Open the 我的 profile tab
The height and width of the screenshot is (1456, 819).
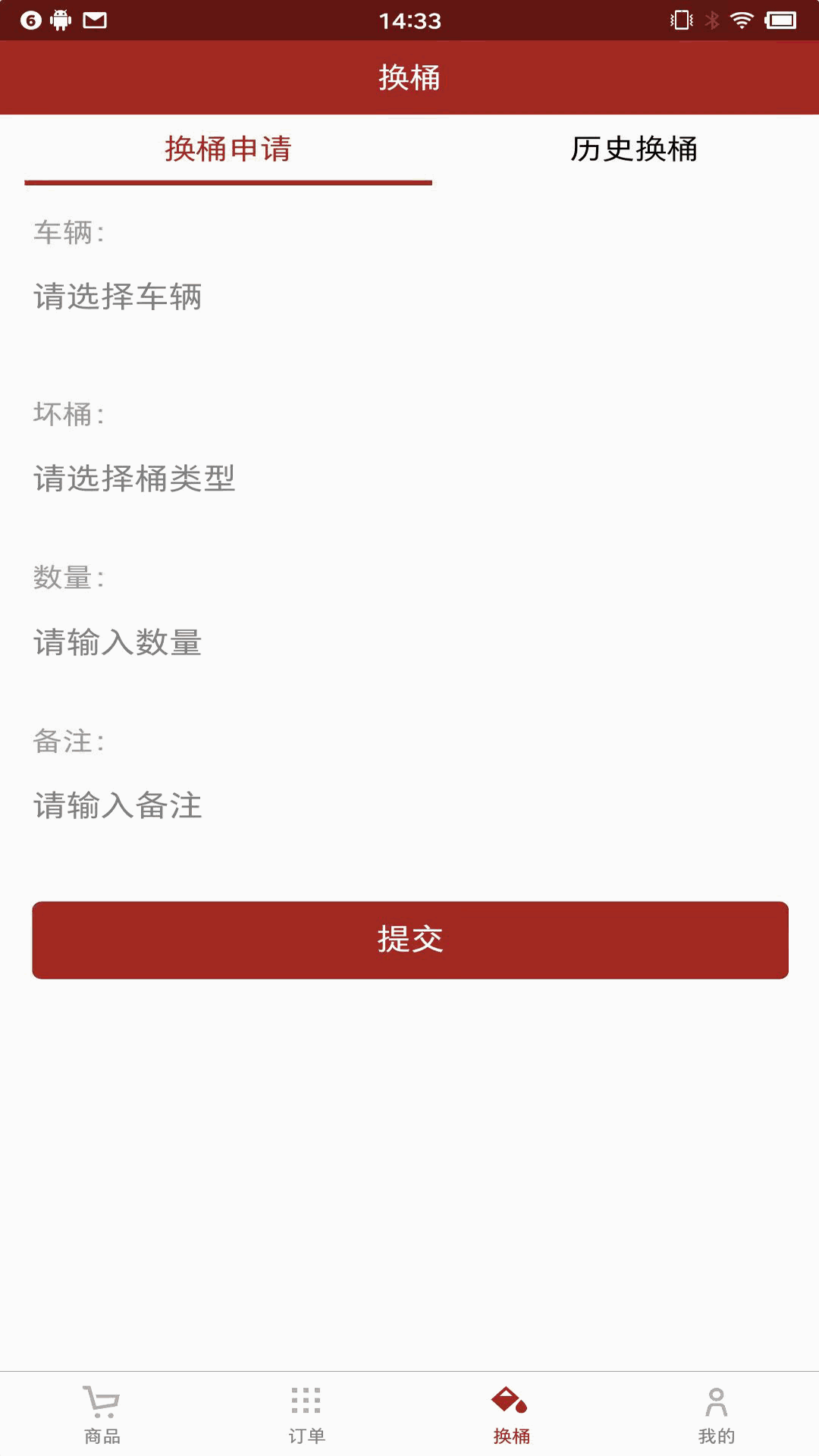(x=717, y=1414)
